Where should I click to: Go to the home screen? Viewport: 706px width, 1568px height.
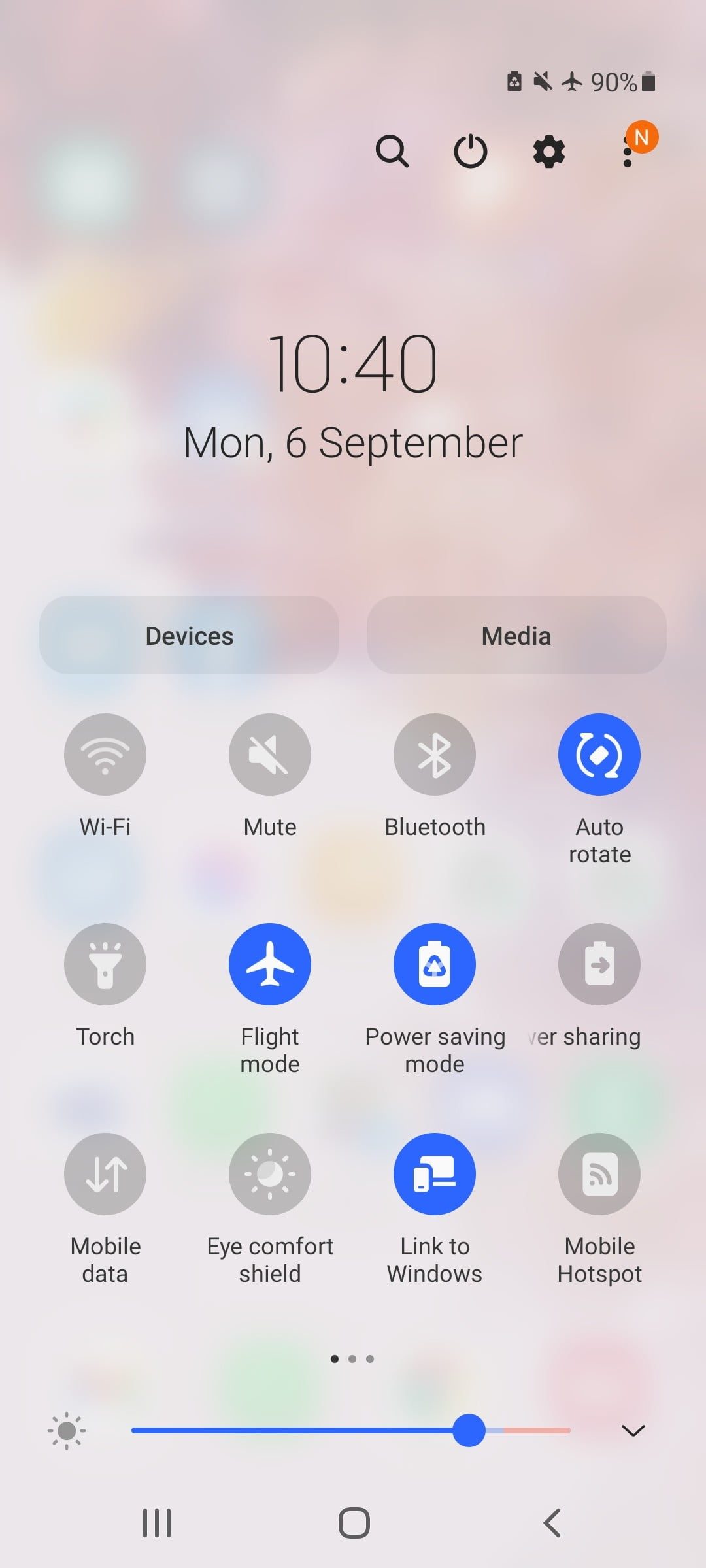[x=354, y=1523]
